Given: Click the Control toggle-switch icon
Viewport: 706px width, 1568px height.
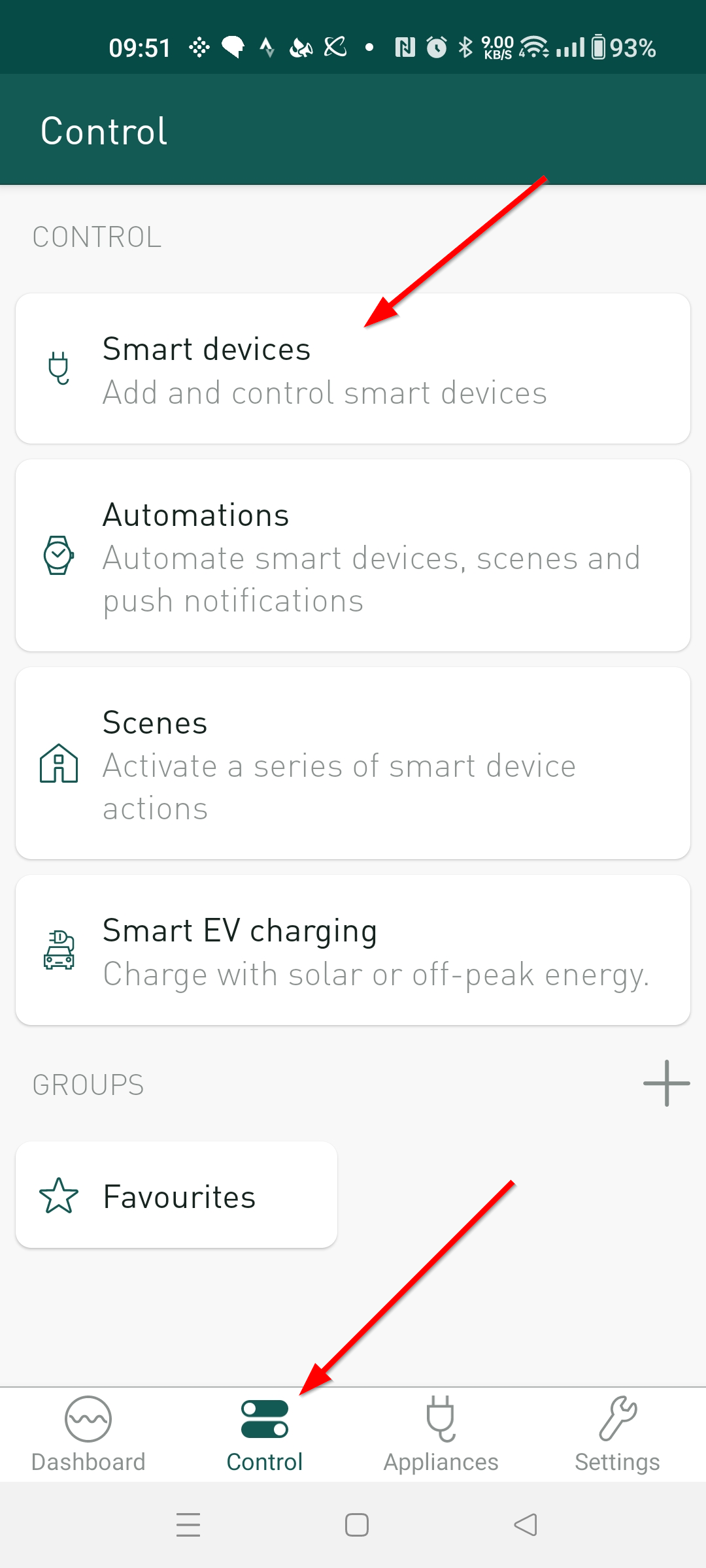Looking at the screenshot, I should coord(264,1419).
